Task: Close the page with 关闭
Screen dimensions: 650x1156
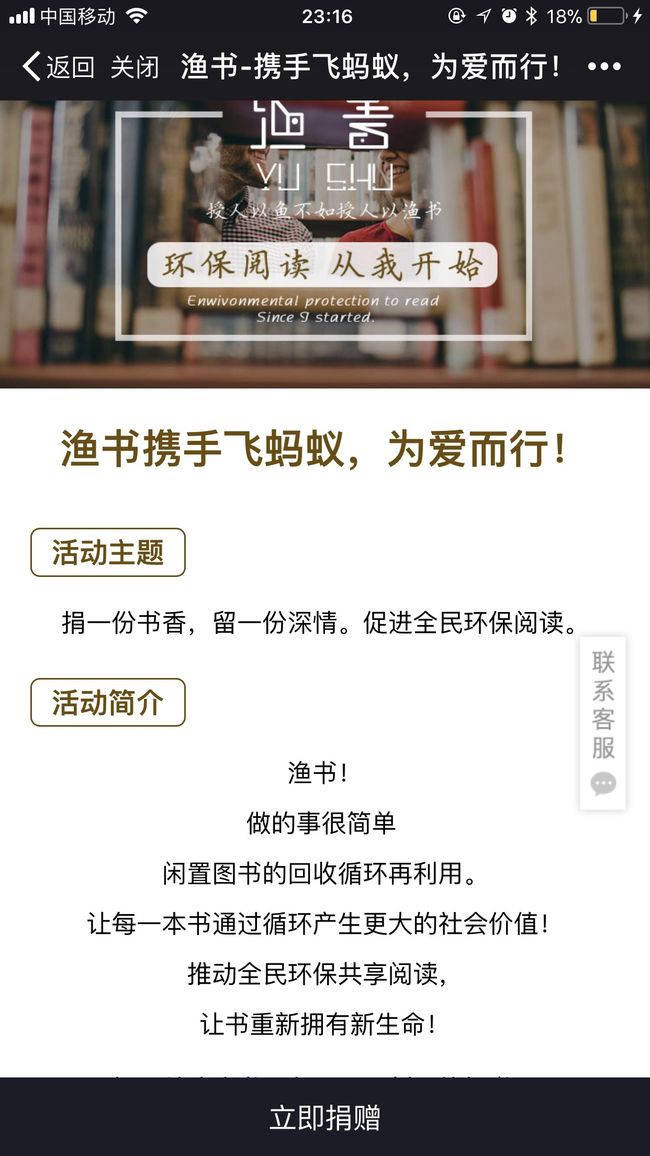Action: pyautogui.click(x=135, y=67)
